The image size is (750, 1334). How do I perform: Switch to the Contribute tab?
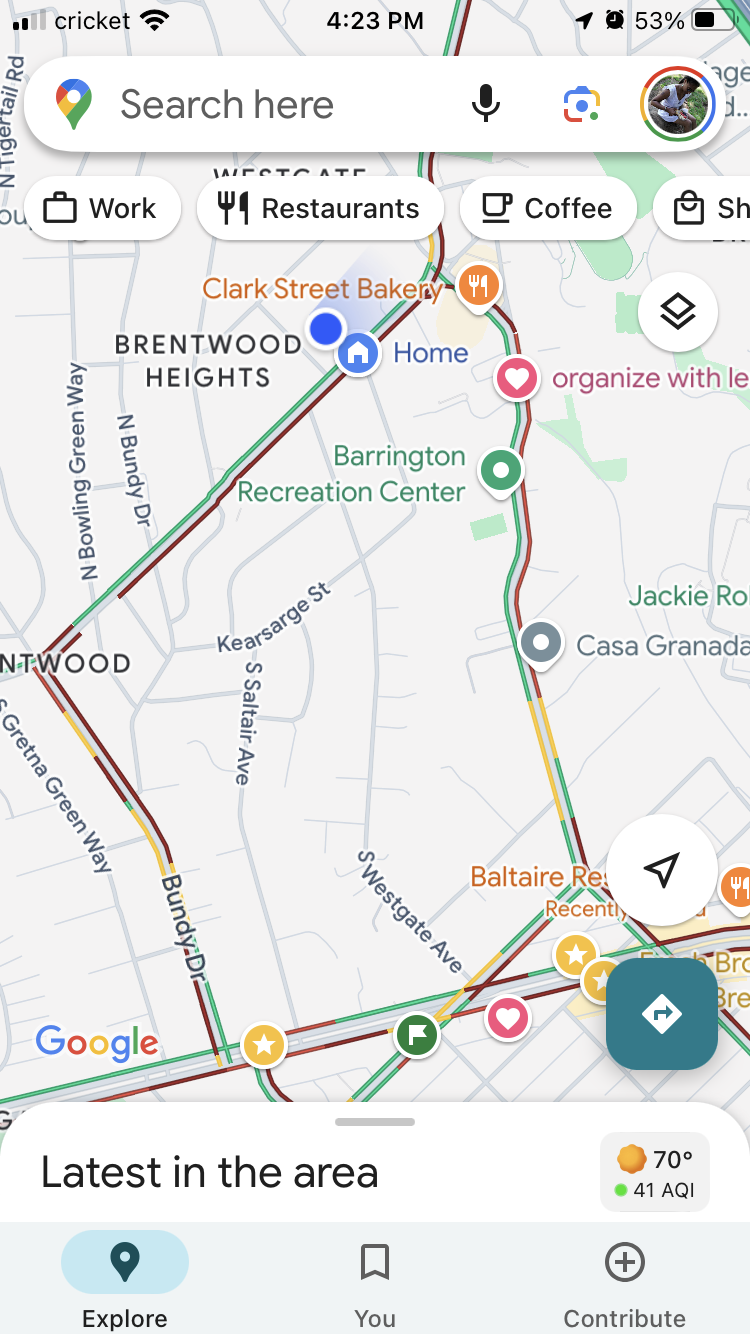coord(625,1279)
